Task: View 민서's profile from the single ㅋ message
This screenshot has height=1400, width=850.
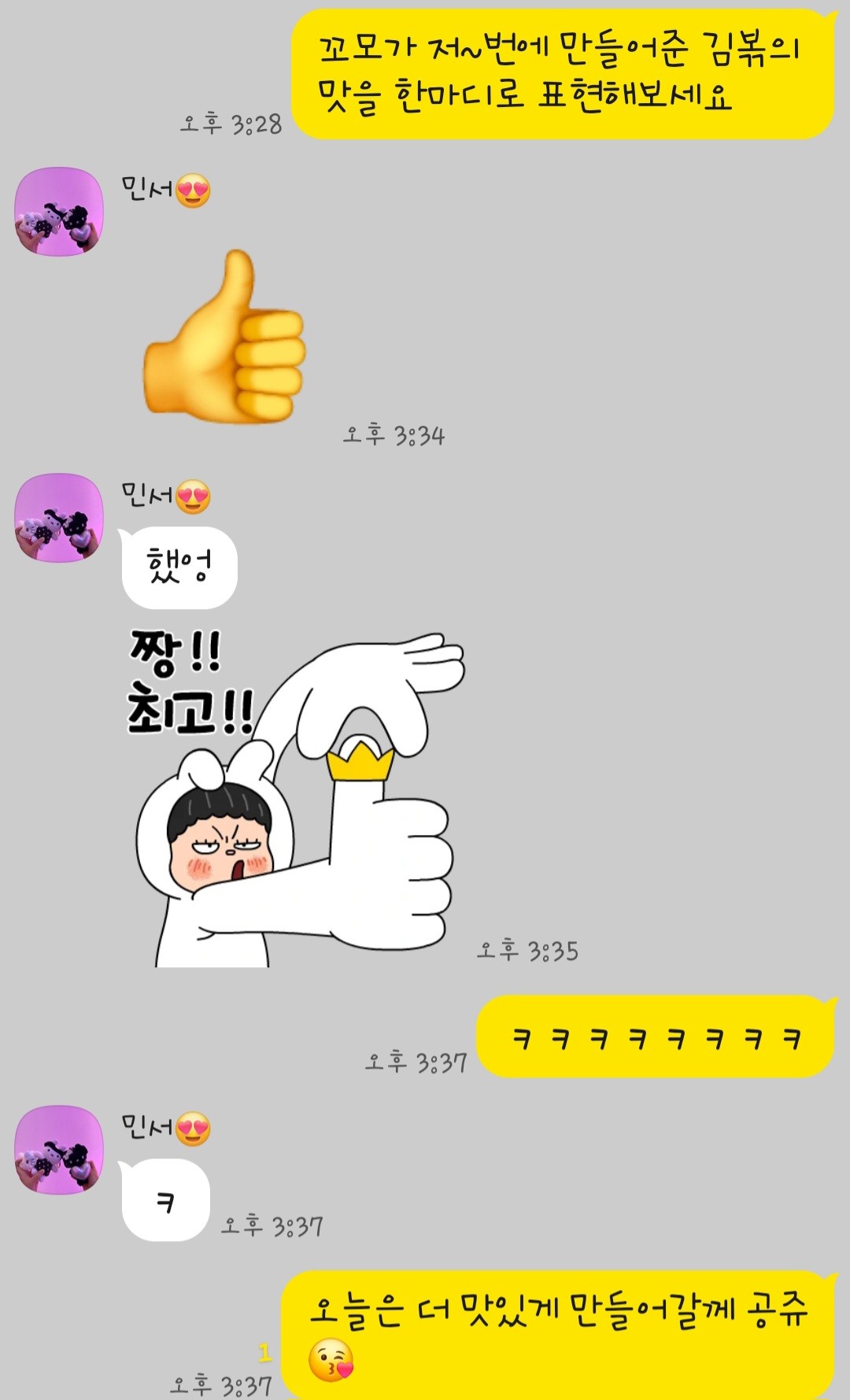Action: pyautogui.click(x=59, y=1150)
